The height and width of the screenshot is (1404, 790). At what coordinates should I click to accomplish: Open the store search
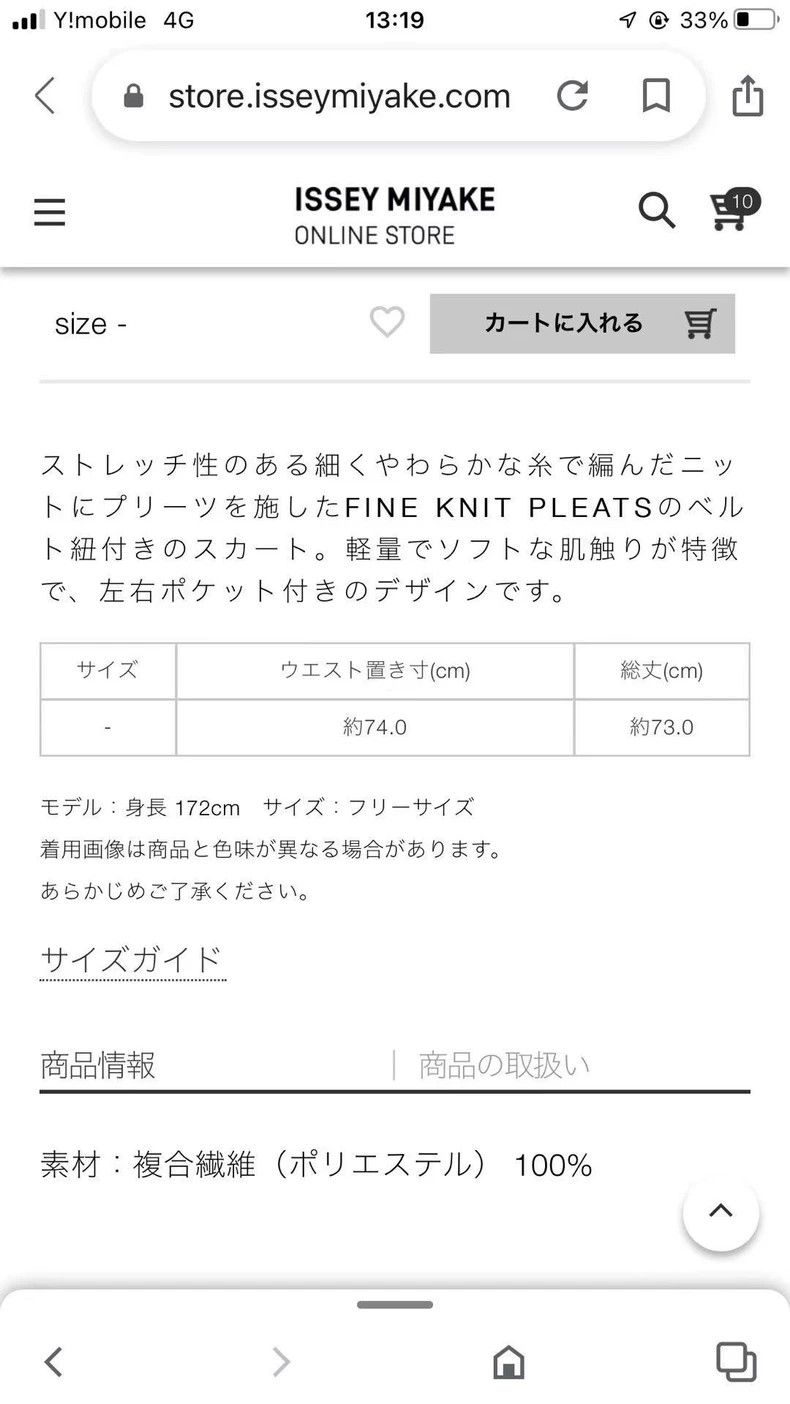click(657, 211)
